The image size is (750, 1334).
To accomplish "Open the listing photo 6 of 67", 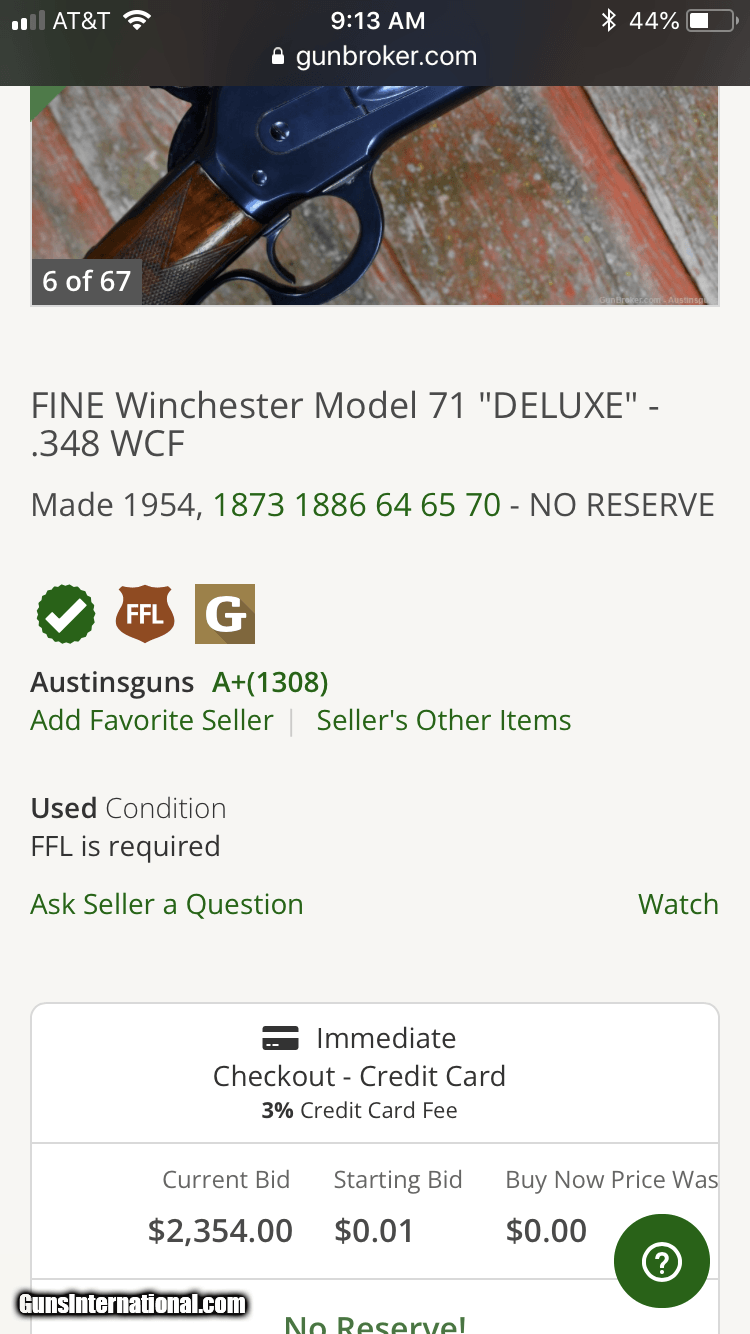I will tap(375, 195).
